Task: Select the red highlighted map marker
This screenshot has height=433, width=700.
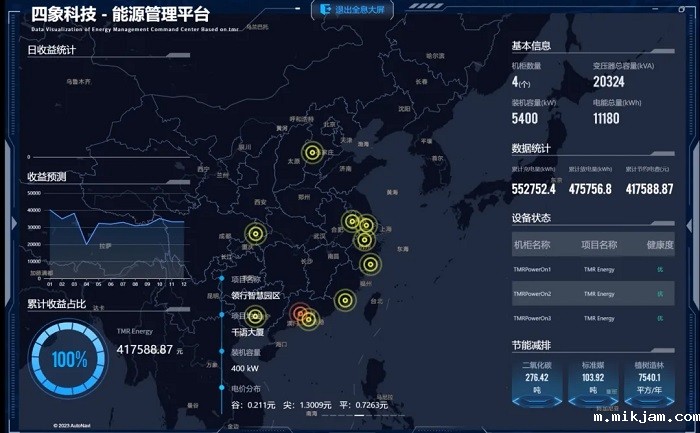Action: pyautogui.click(x=298, y=314)
